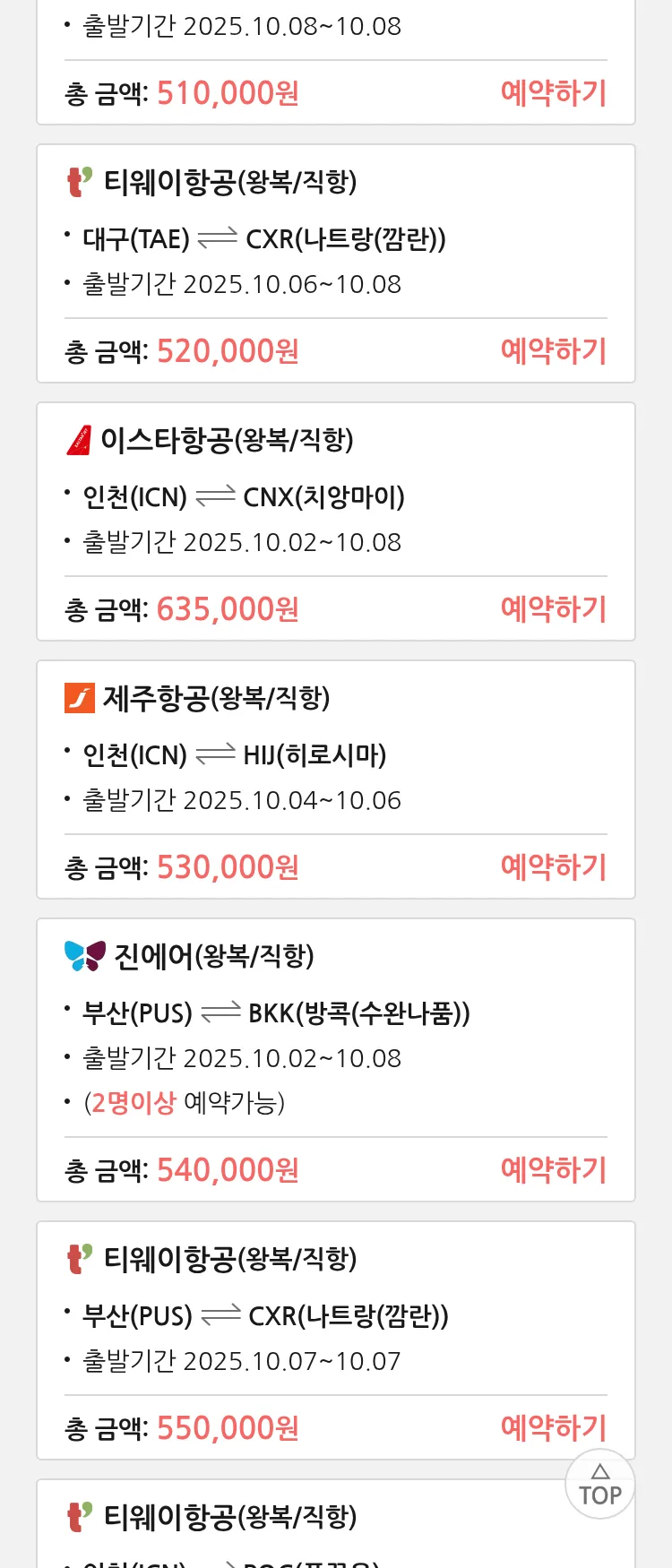Book the 대구 to 나트랑 티웨이항공 flight

553,351
